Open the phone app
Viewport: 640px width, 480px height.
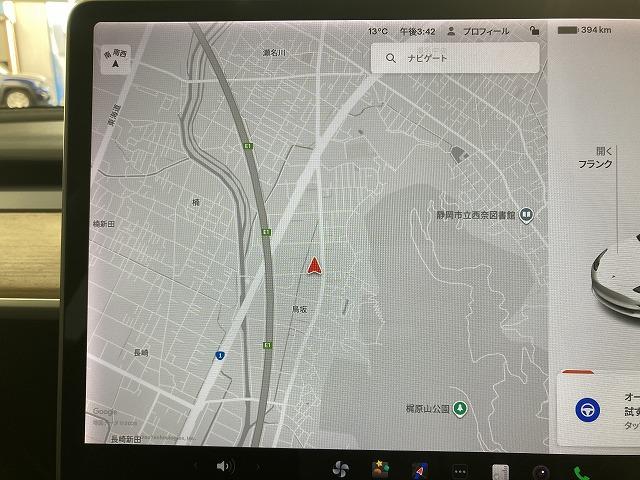[x=581, y=471]
